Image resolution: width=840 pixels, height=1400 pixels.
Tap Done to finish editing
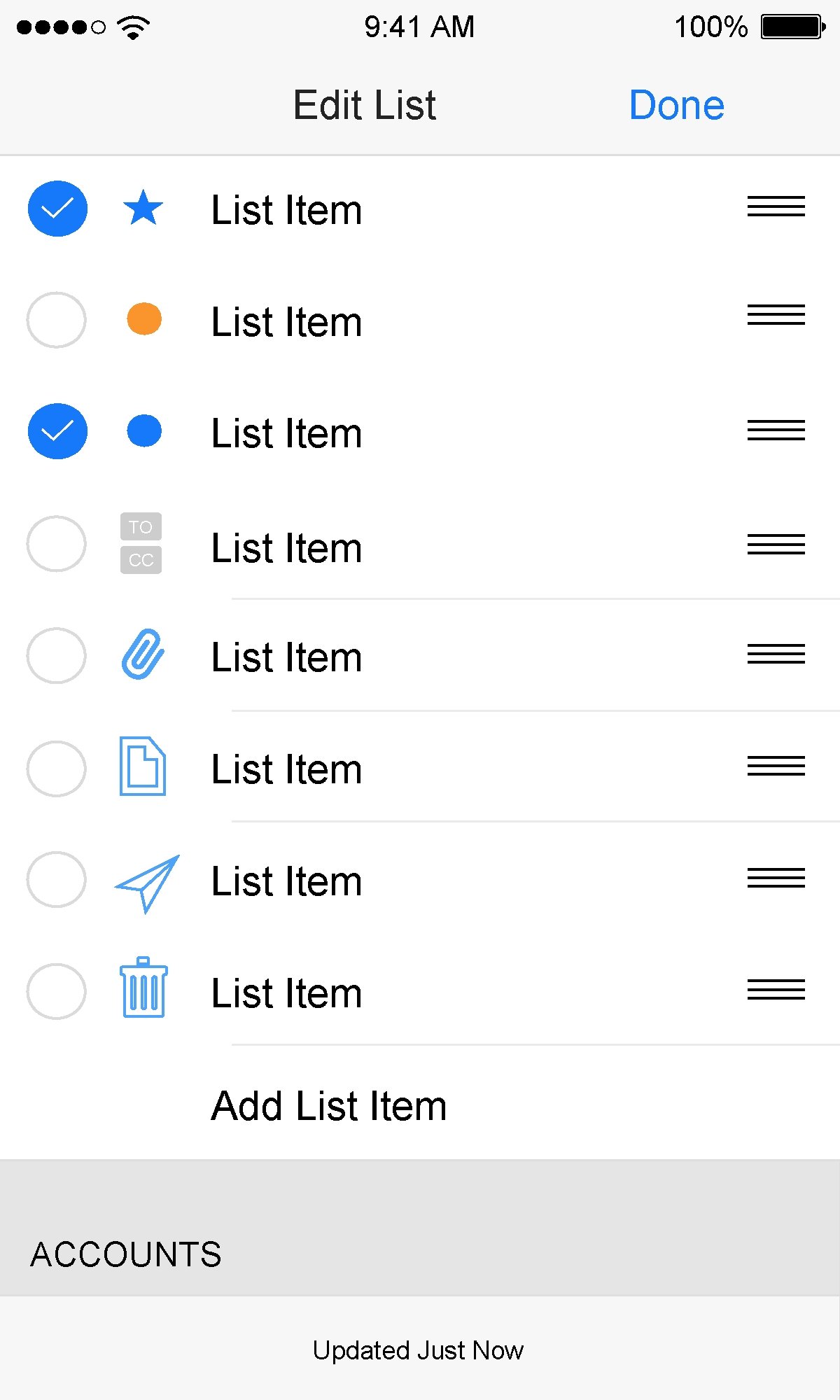[676, 106]
